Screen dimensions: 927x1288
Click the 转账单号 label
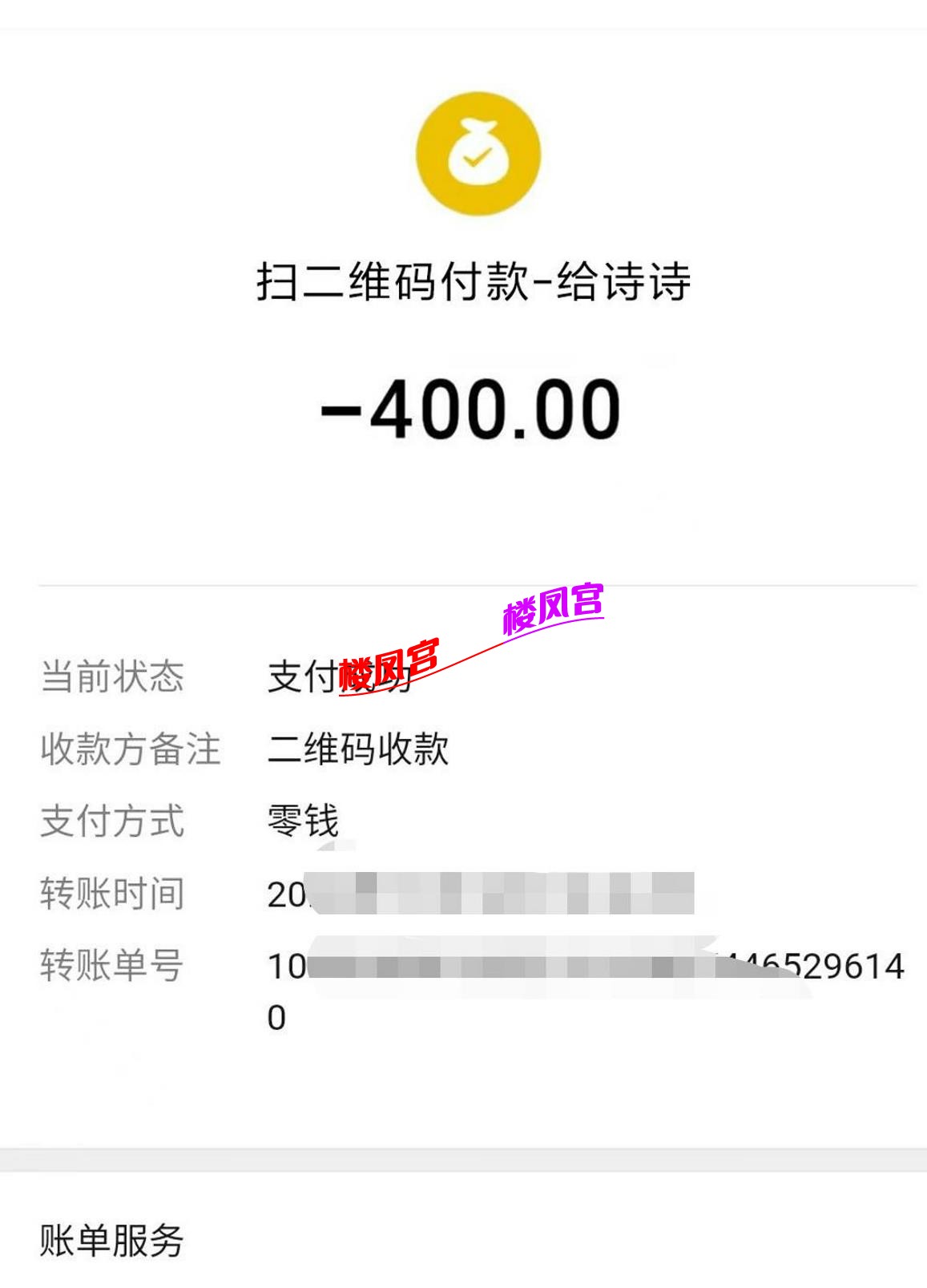pyautogui.click(x=112, y=966)
